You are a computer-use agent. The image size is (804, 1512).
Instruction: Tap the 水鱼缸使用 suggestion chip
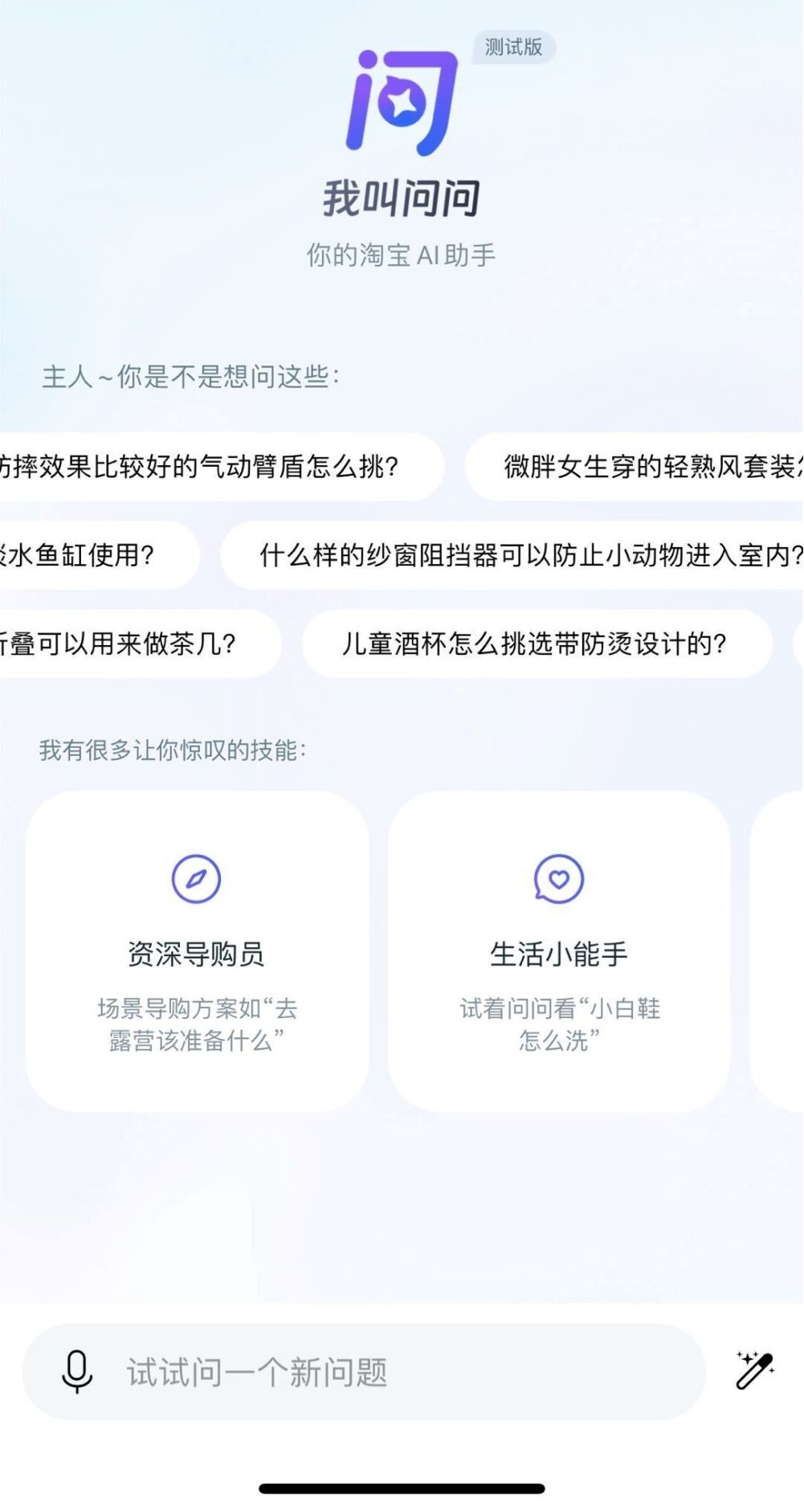pyautogui.click(x=88, y=555)
